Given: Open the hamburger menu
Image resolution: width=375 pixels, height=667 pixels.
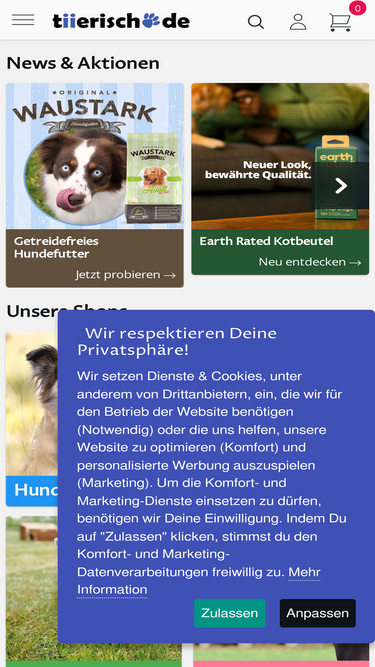Looking at the screenshot, I should 23,20.
